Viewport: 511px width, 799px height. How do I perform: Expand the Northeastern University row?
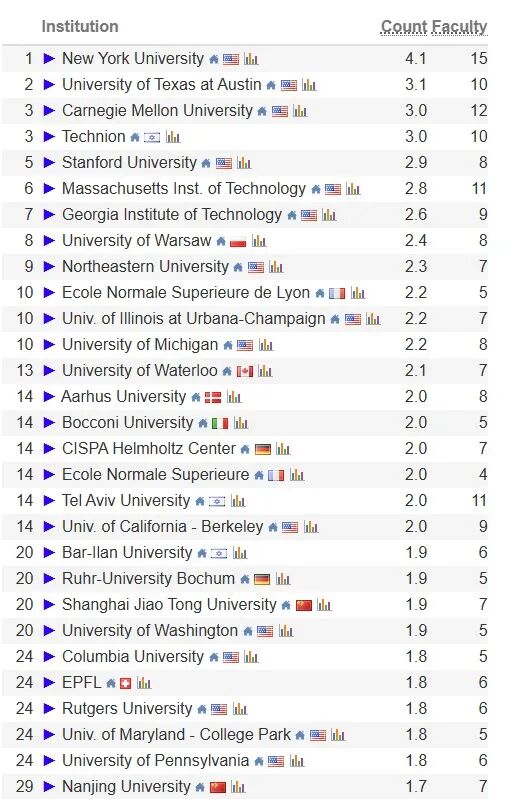click(x=49, y=267)
